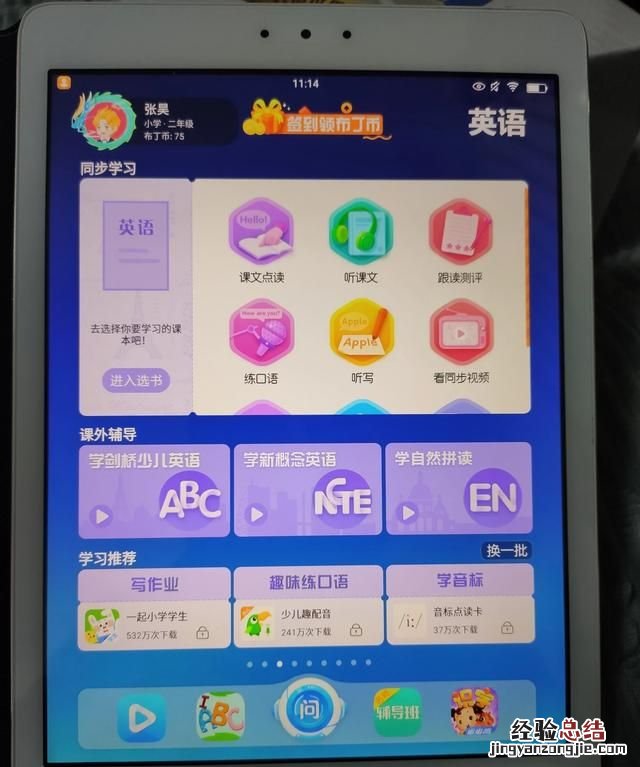Viewport: 640px width, 767px height.
Task: Open 看同步视频 synced videos
Action: click(461, 338)
